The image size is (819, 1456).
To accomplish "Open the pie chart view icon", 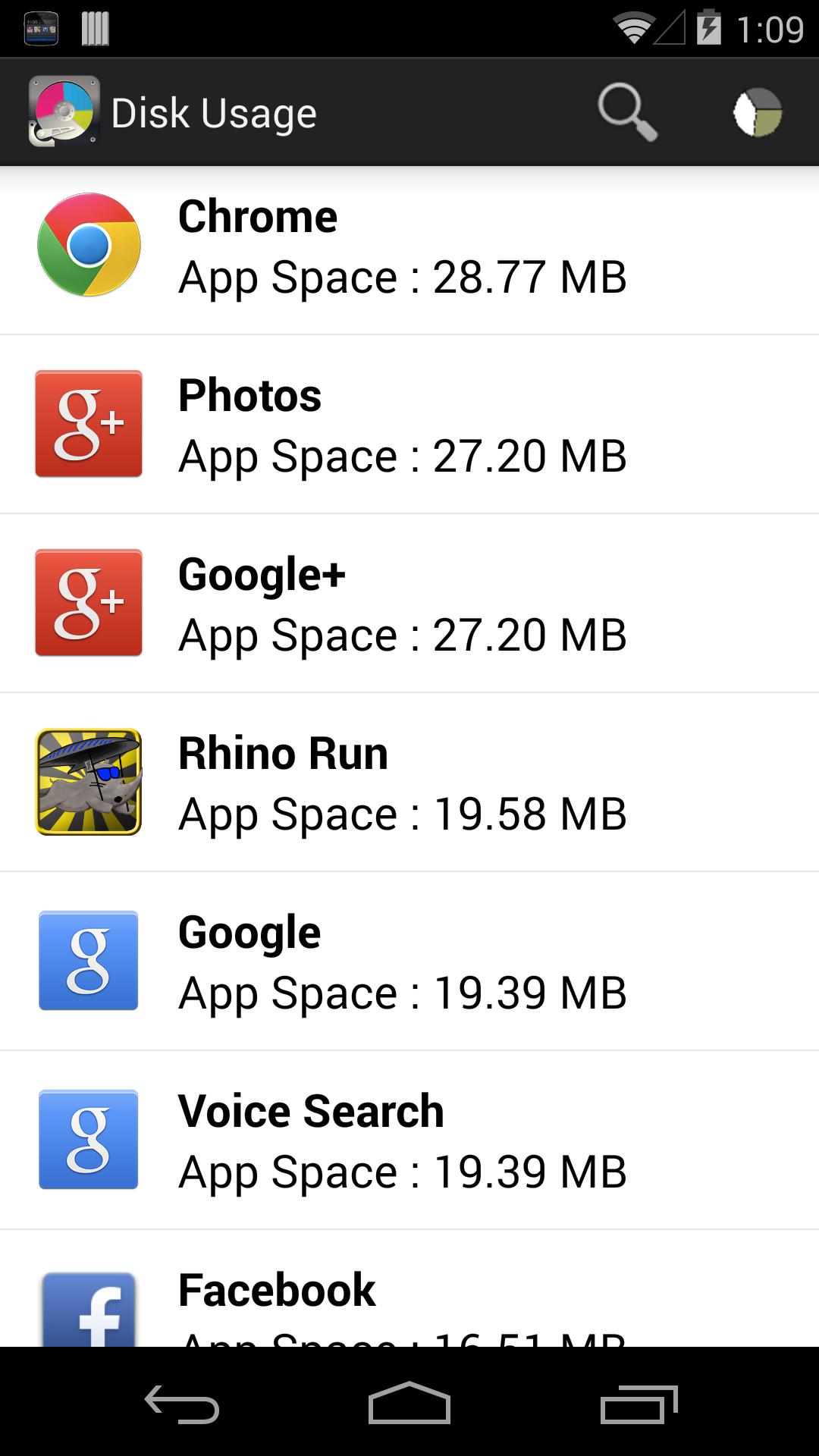I will [758, 111].
